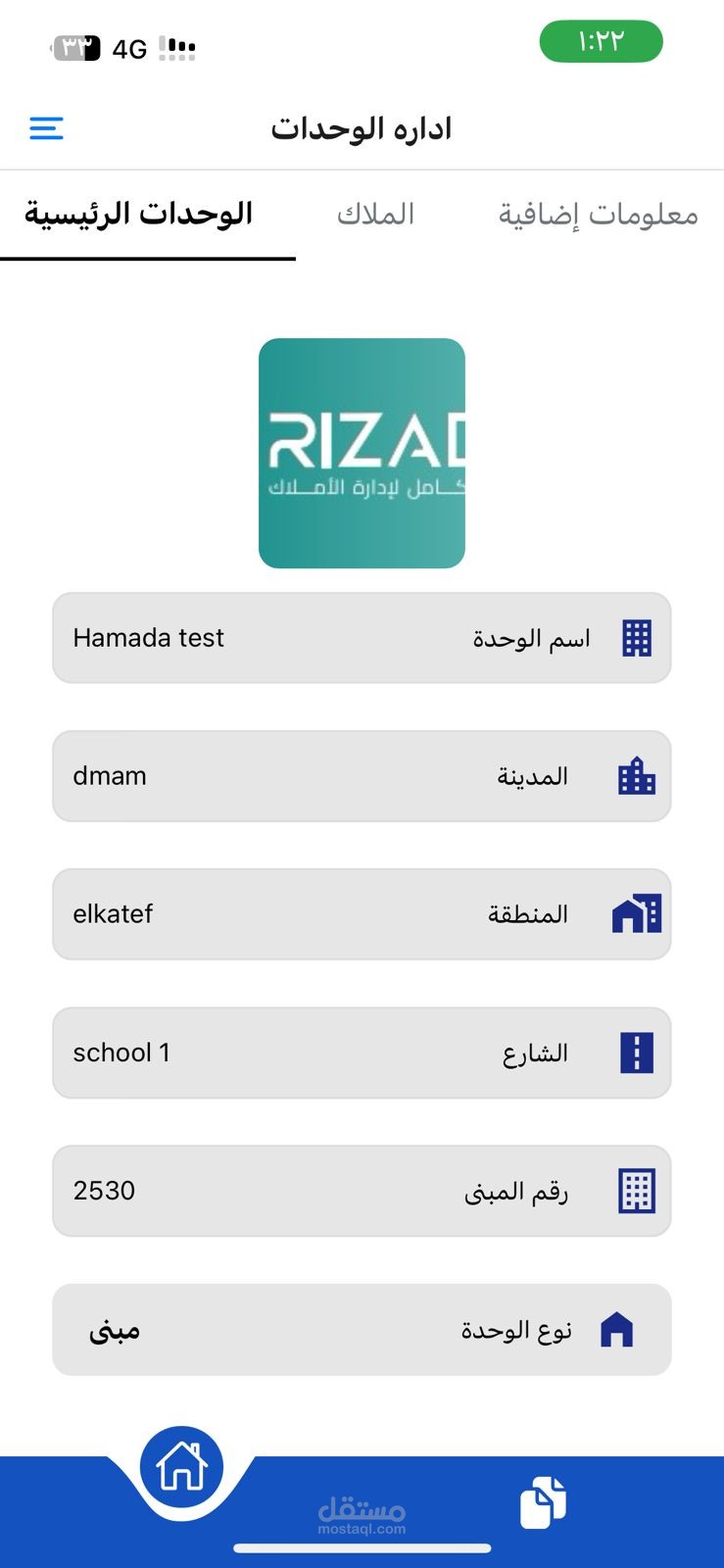Screen dimensions: 724x1568
Task: Open the نوع الوحدة selector
Action: tap(361, 1330)
